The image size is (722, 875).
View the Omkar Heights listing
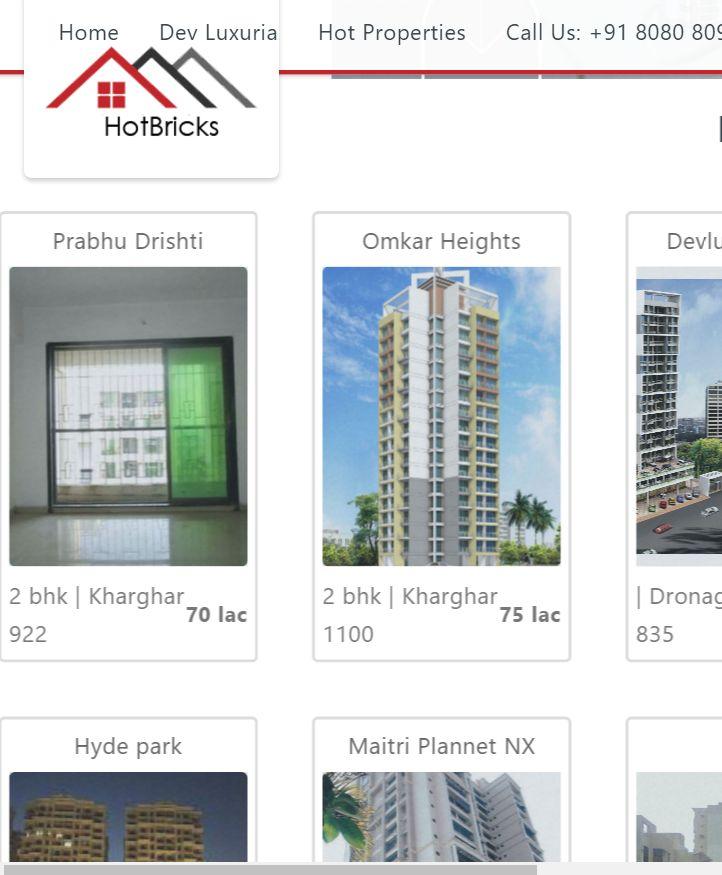pyautogui.click(x=441, y=415)
